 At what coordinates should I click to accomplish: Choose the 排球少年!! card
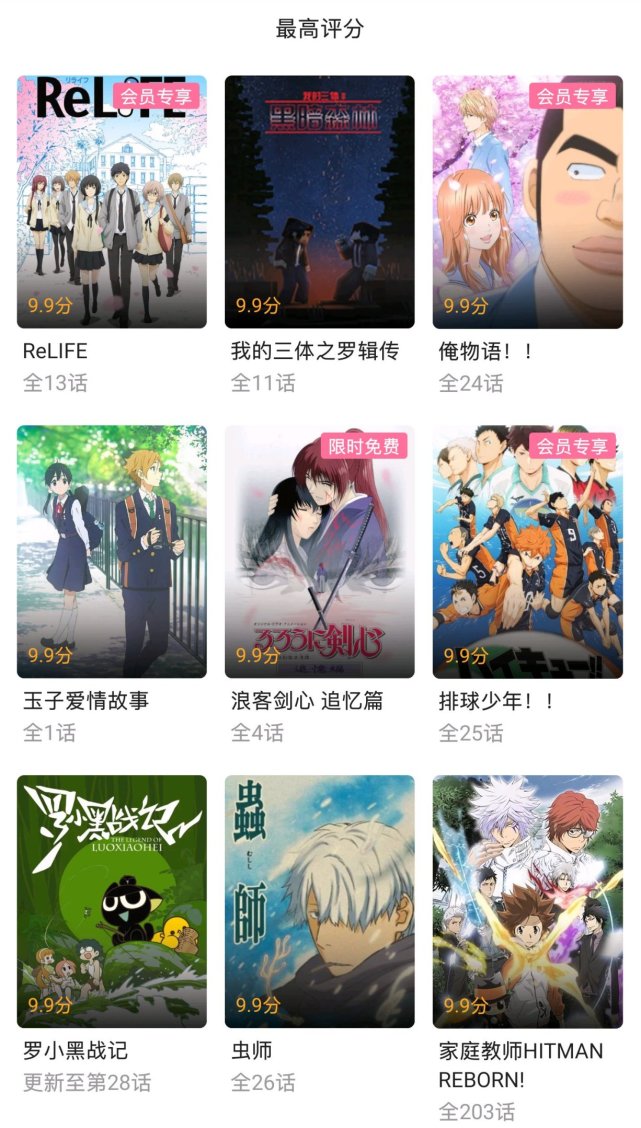tap(527, 552)
